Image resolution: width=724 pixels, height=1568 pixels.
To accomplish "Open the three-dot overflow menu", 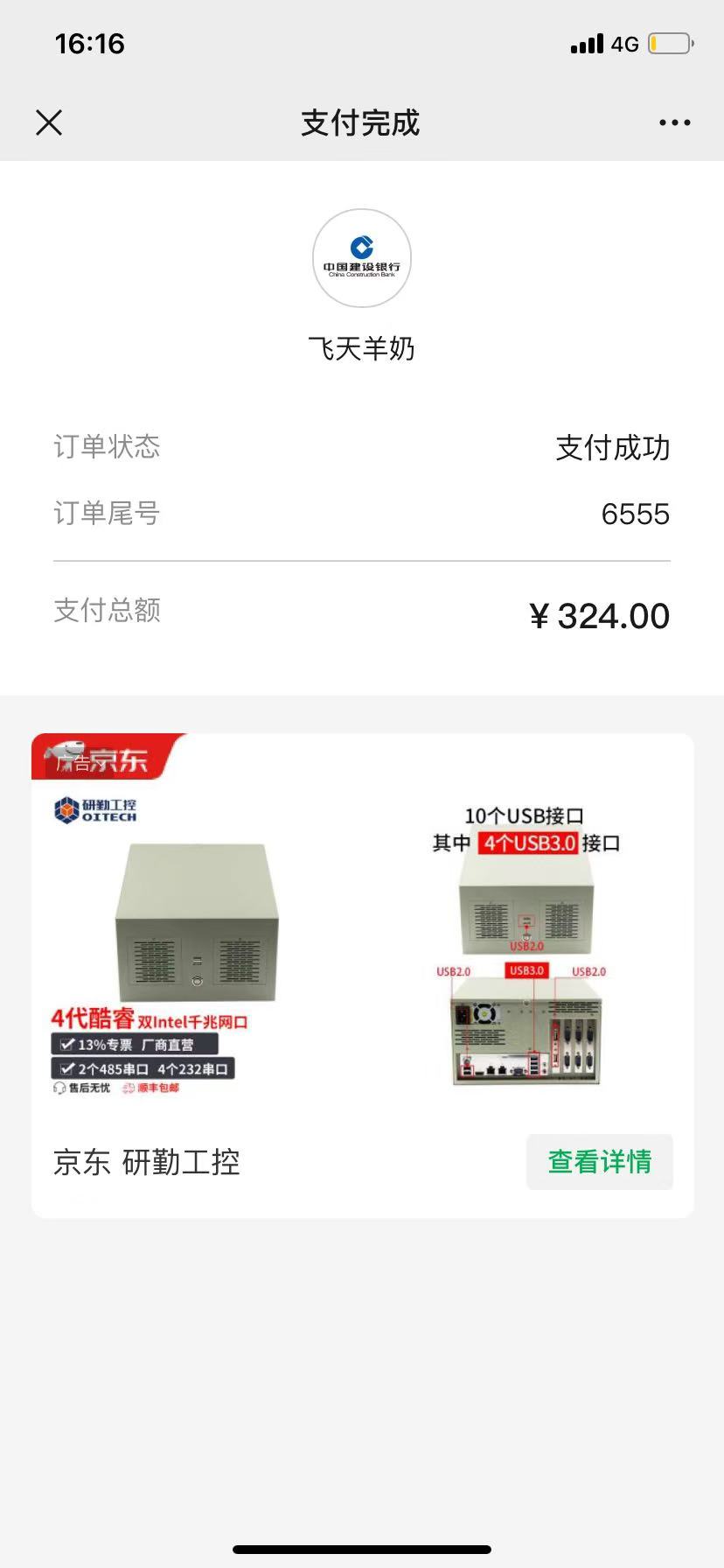I will pos(674,122).
